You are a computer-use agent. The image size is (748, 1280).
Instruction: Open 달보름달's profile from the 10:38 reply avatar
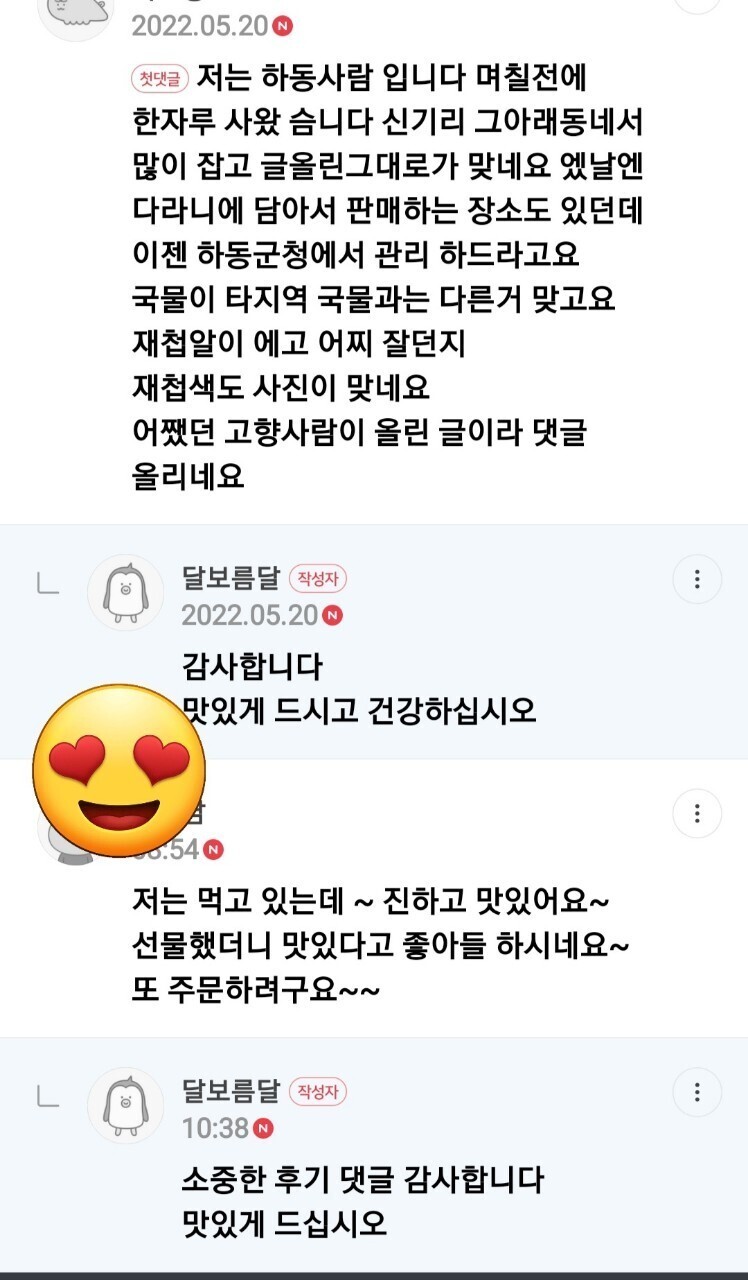pyautogui.click(x=126, y=1105)
